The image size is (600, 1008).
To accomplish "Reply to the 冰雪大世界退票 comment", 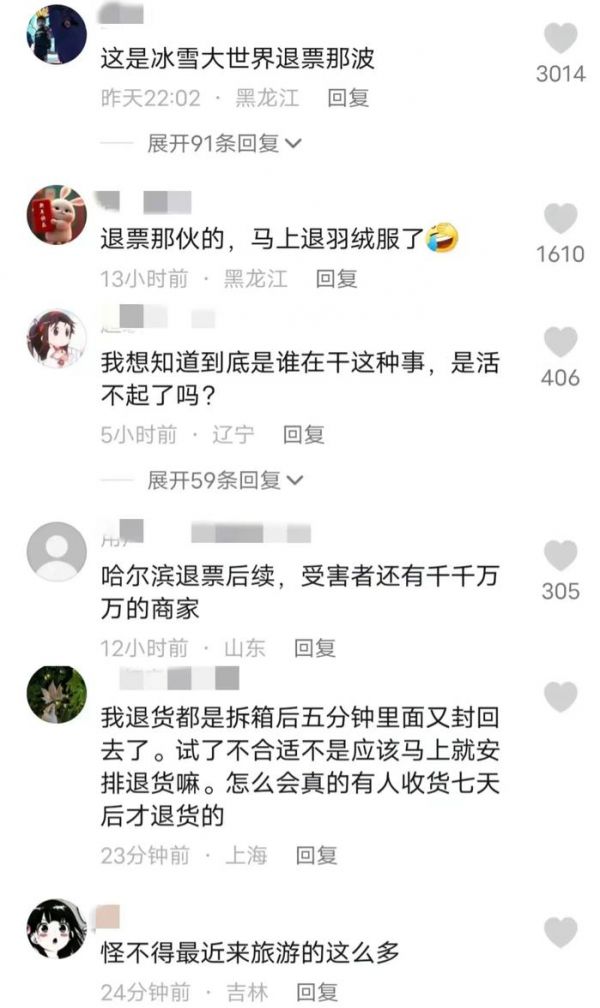I will 348,99.
